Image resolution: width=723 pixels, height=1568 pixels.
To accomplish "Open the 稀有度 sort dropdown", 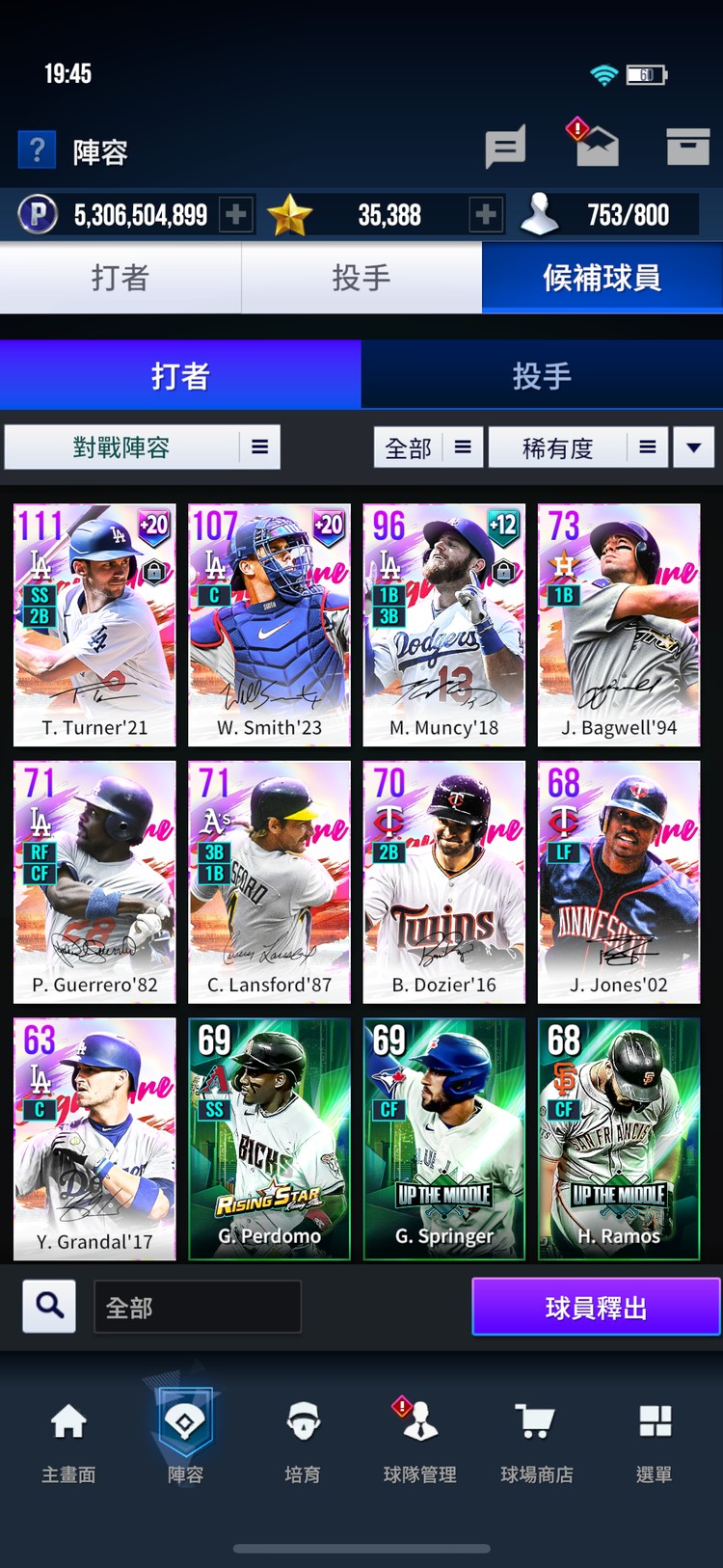I will point(576,447).
